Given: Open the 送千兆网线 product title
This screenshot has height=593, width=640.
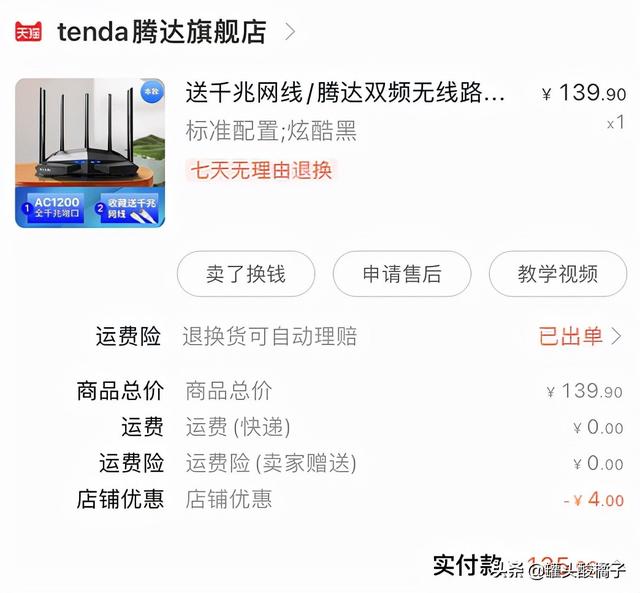Looking at the screenshot, I should click(346, 94).
